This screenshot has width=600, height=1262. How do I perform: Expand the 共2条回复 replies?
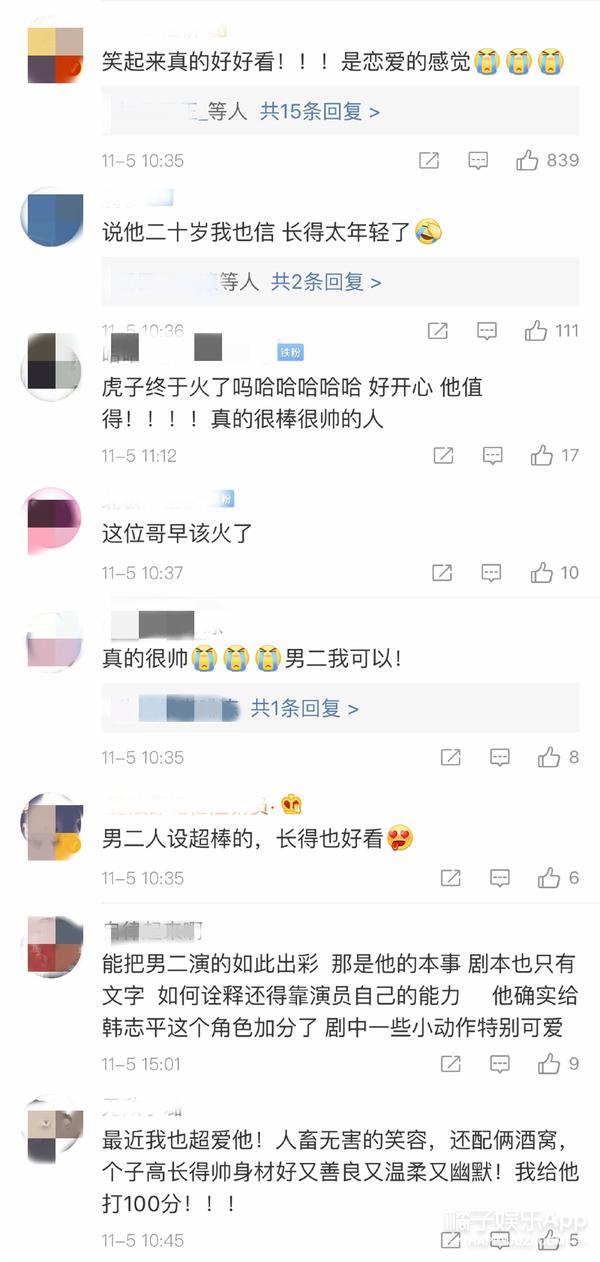(x=326, y=282)
